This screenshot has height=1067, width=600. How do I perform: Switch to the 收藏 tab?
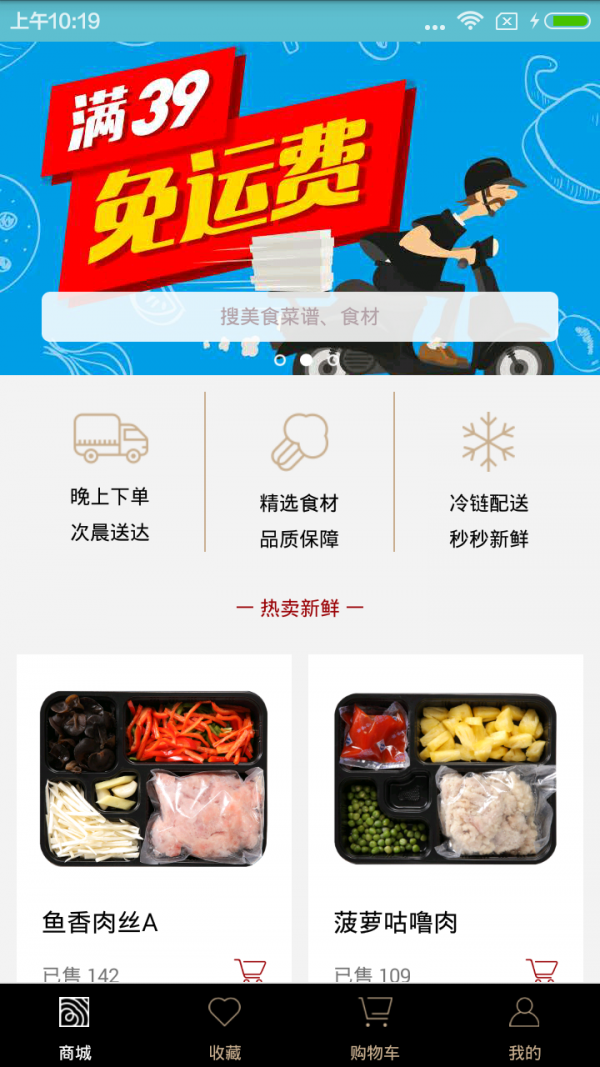pyautogui.click(x=225, y=1026)
